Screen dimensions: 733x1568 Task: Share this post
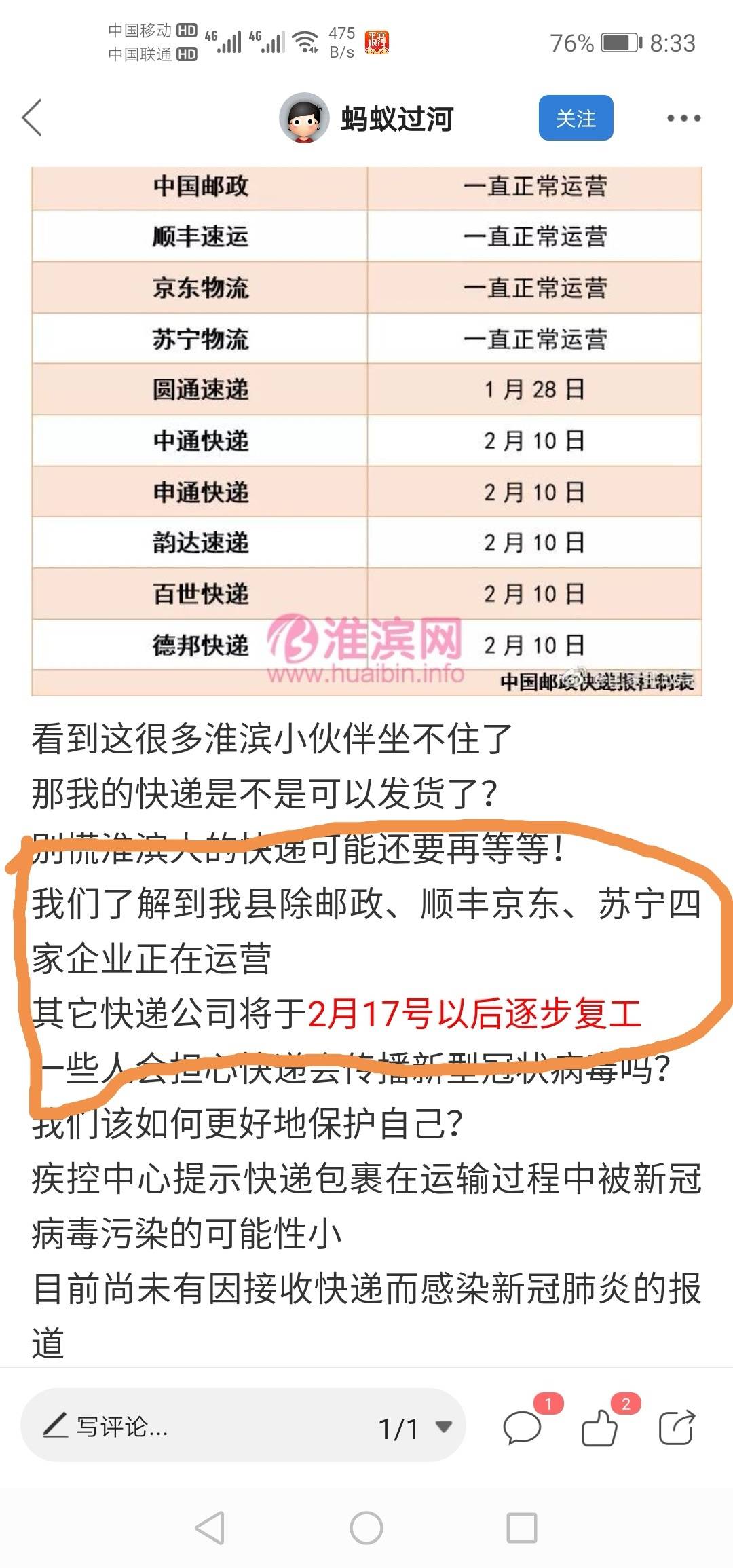point(677,1426)
